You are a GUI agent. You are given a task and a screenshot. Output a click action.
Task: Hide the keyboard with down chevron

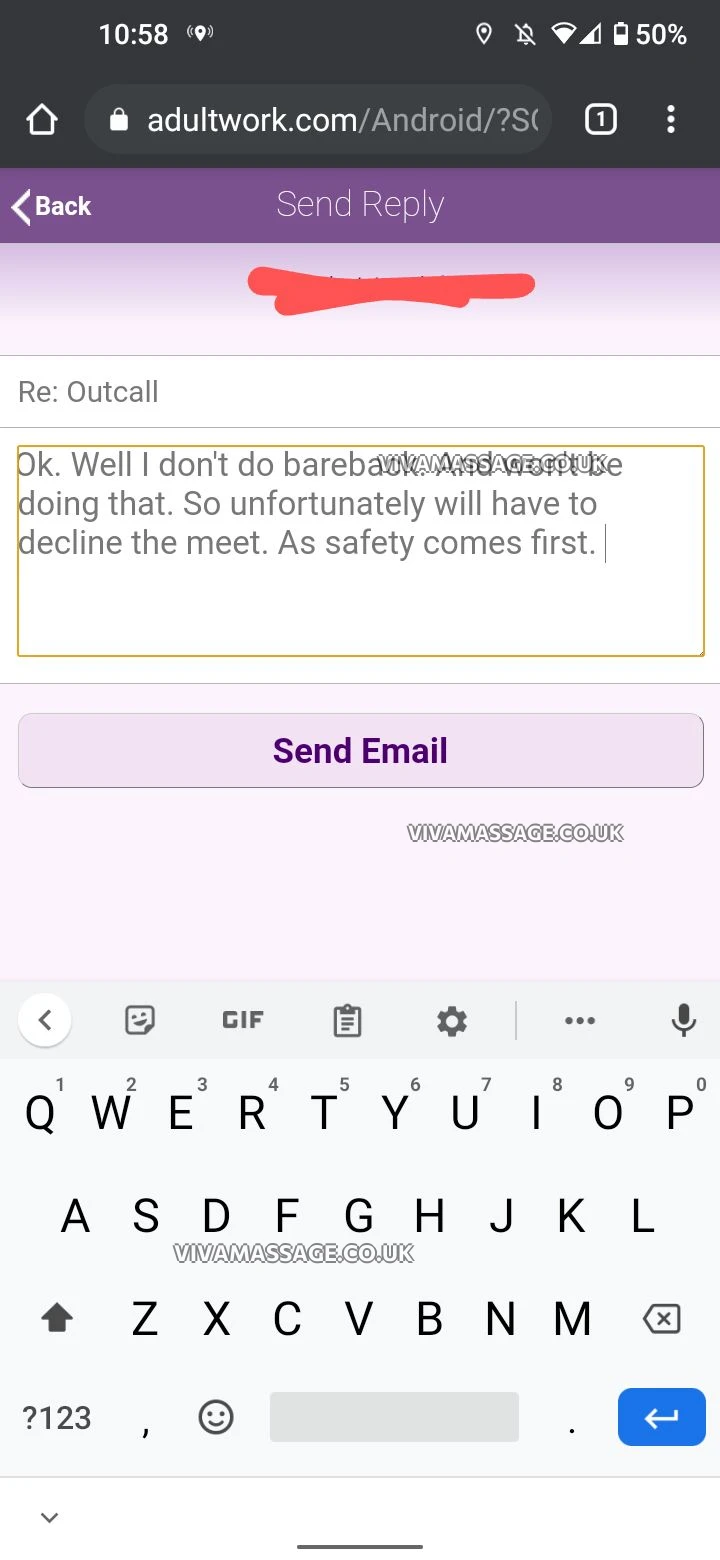click(x=49, y=1518)
